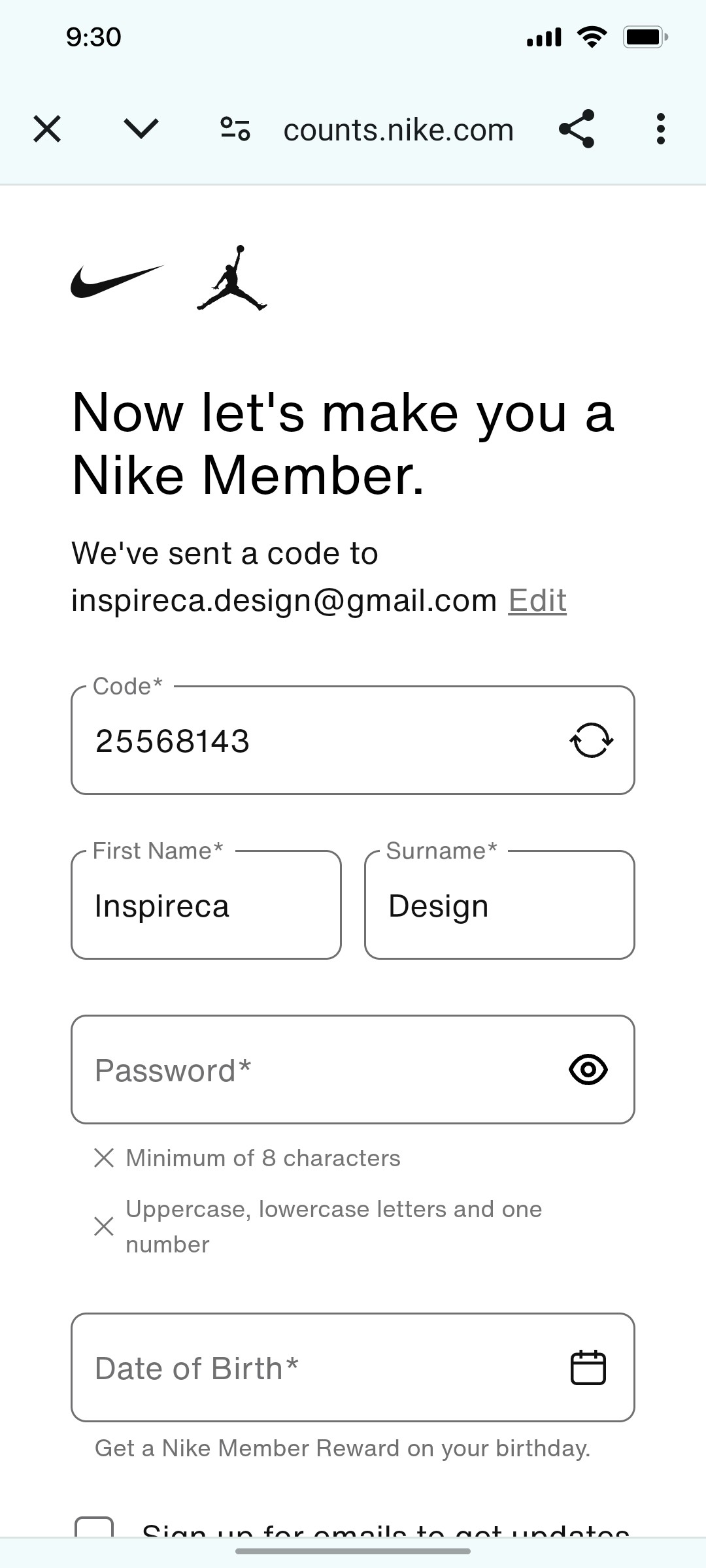Close the in-app browser tab
The width and height of the screenshot is (706, 1568).
click(47, 129)
